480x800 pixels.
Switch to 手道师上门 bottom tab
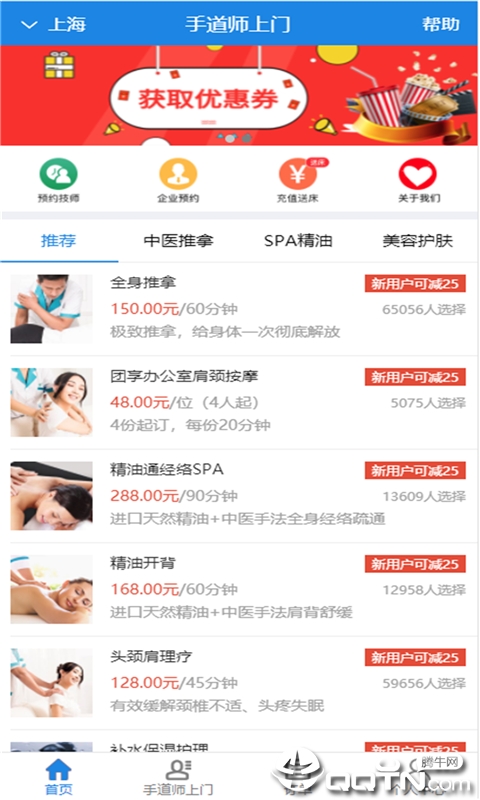[178, 776]
